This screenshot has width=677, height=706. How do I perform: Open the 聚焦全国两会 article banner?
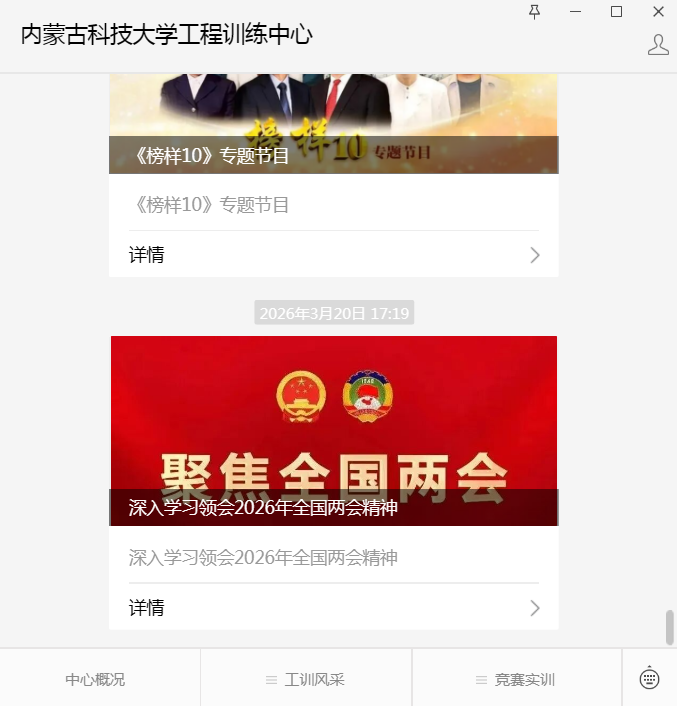point(333,430)
